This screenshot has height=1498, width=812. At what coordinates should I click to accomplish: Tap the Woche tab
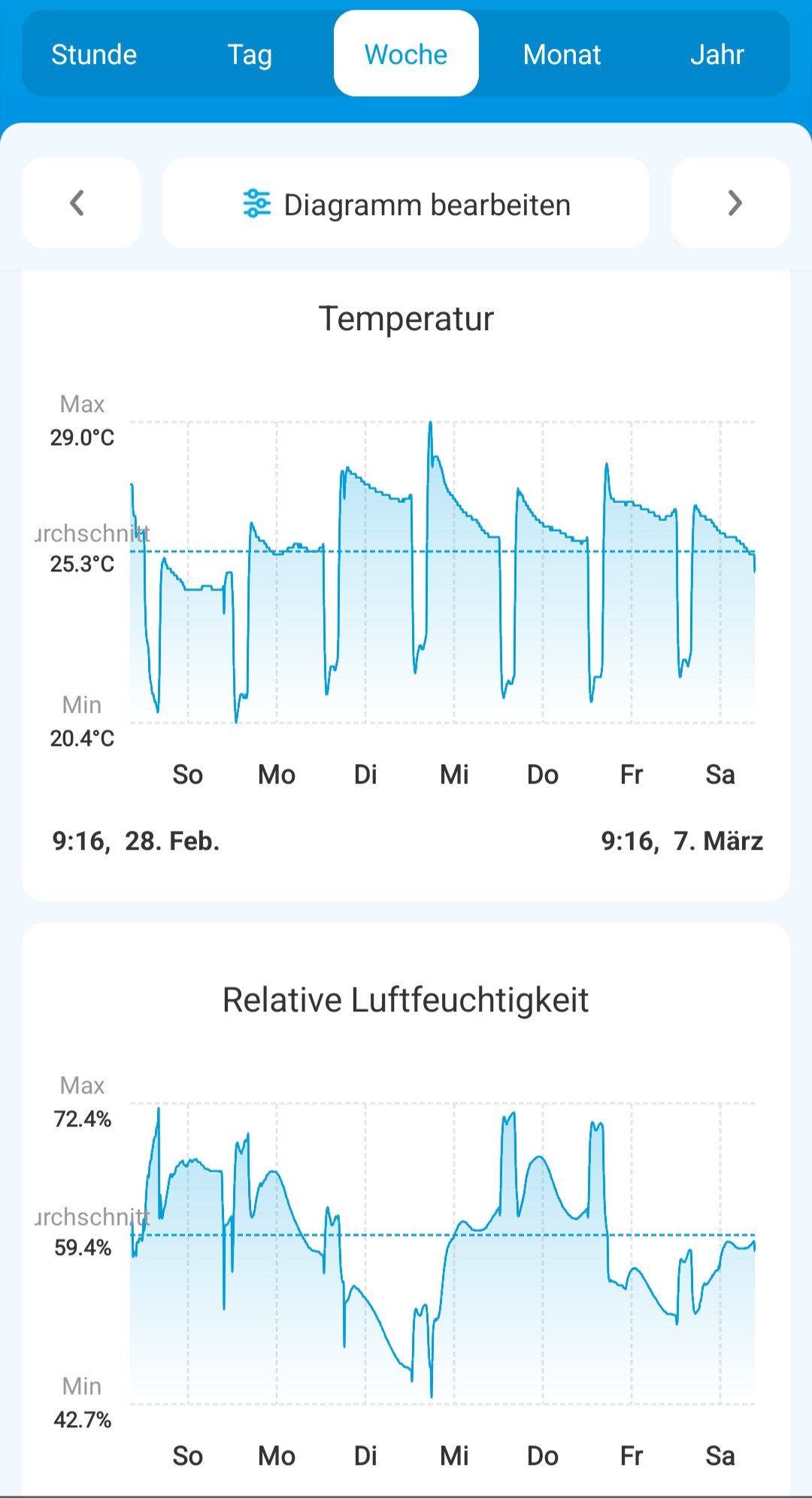[406, 54]
